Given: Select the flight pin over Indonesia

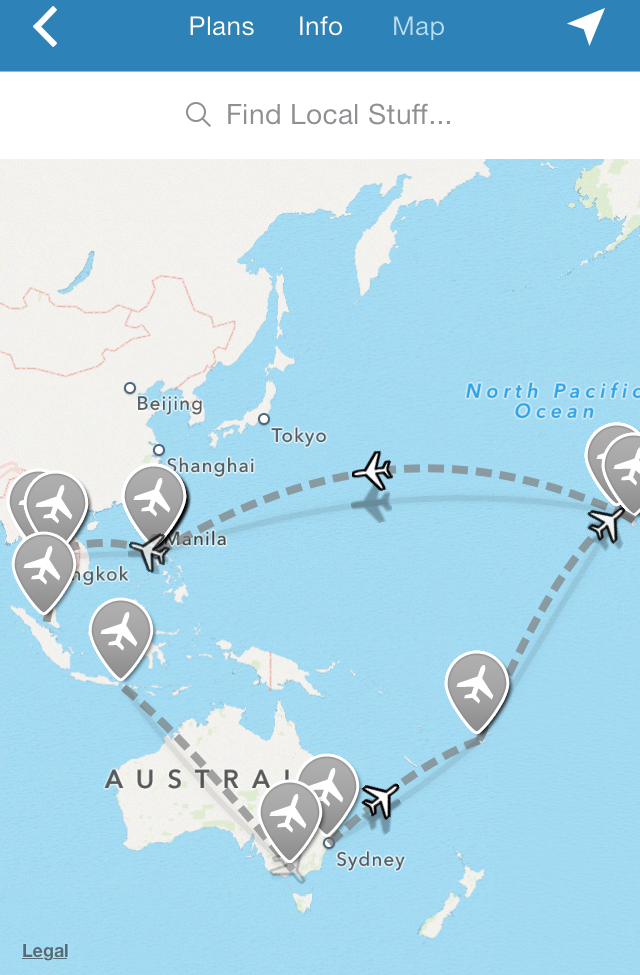Looking at the screenshot, I should click(x=120, y=632).
